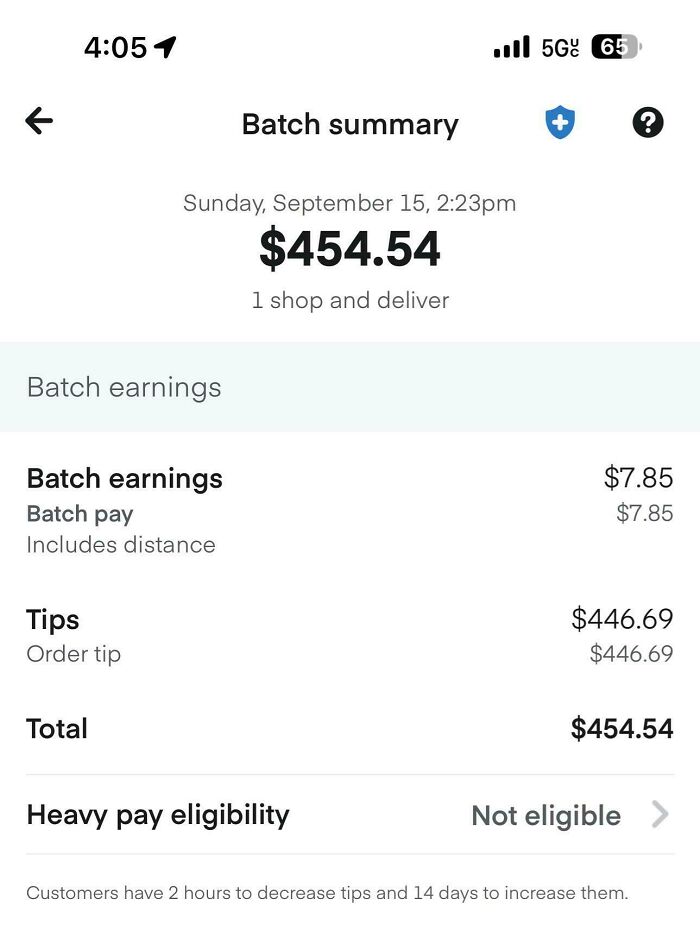Open the help question mark
The width and height of the screenshot is (700, 943).
click(x=648, y=123)
